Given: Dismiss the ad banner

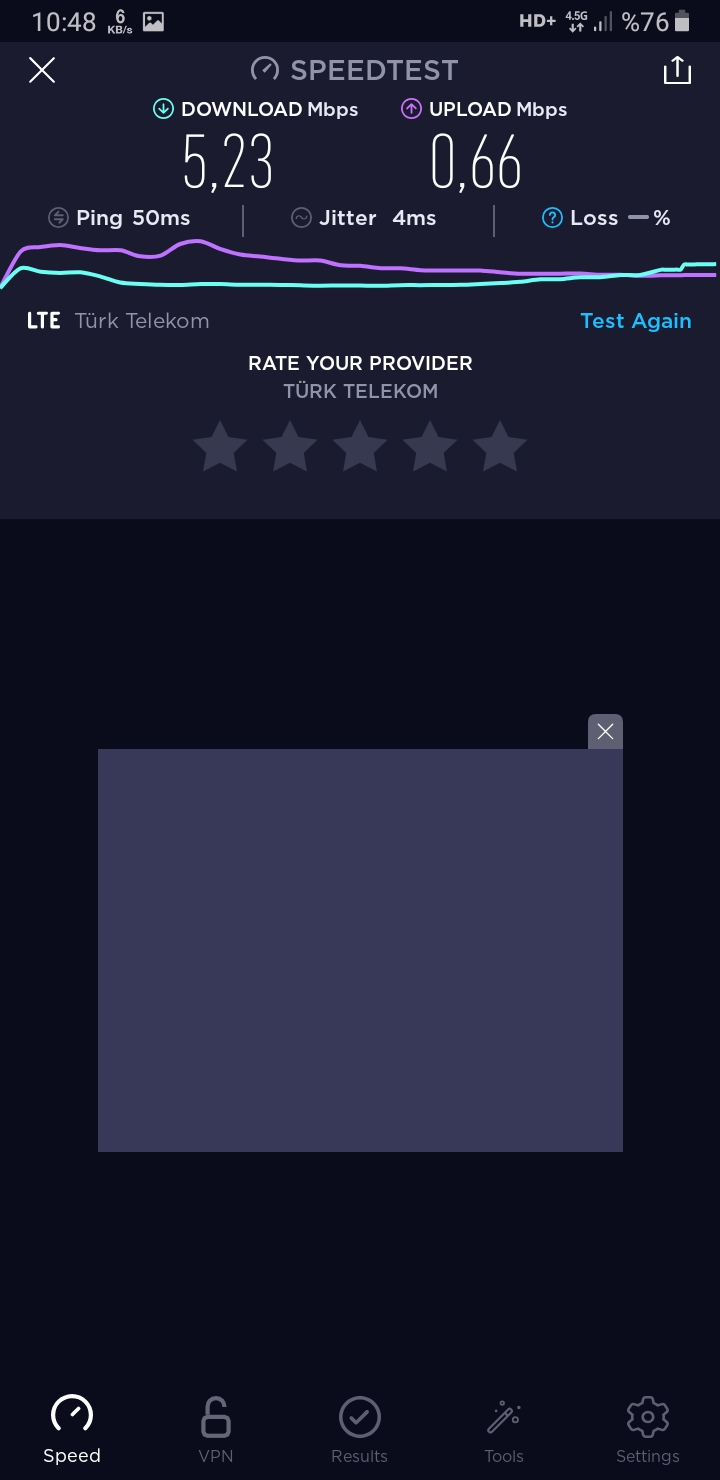Looking at the screenshot, I should 605,732.
